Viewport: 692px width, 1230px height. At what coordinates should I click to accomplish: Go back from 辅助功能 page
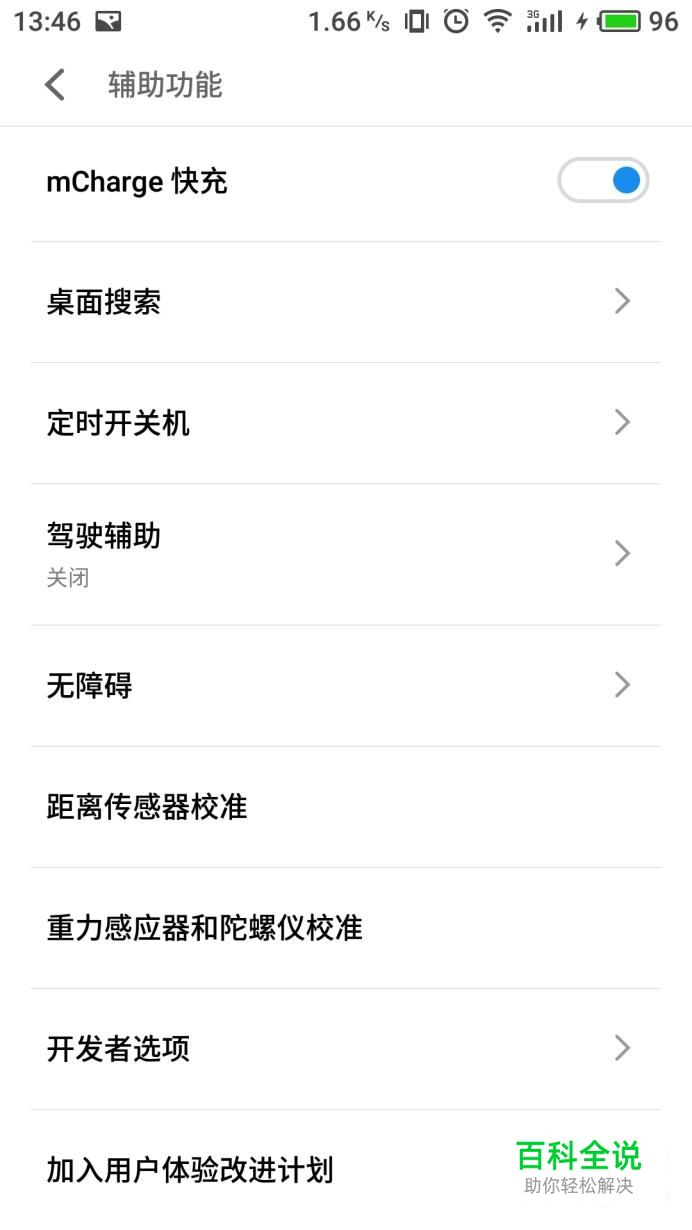55,85
